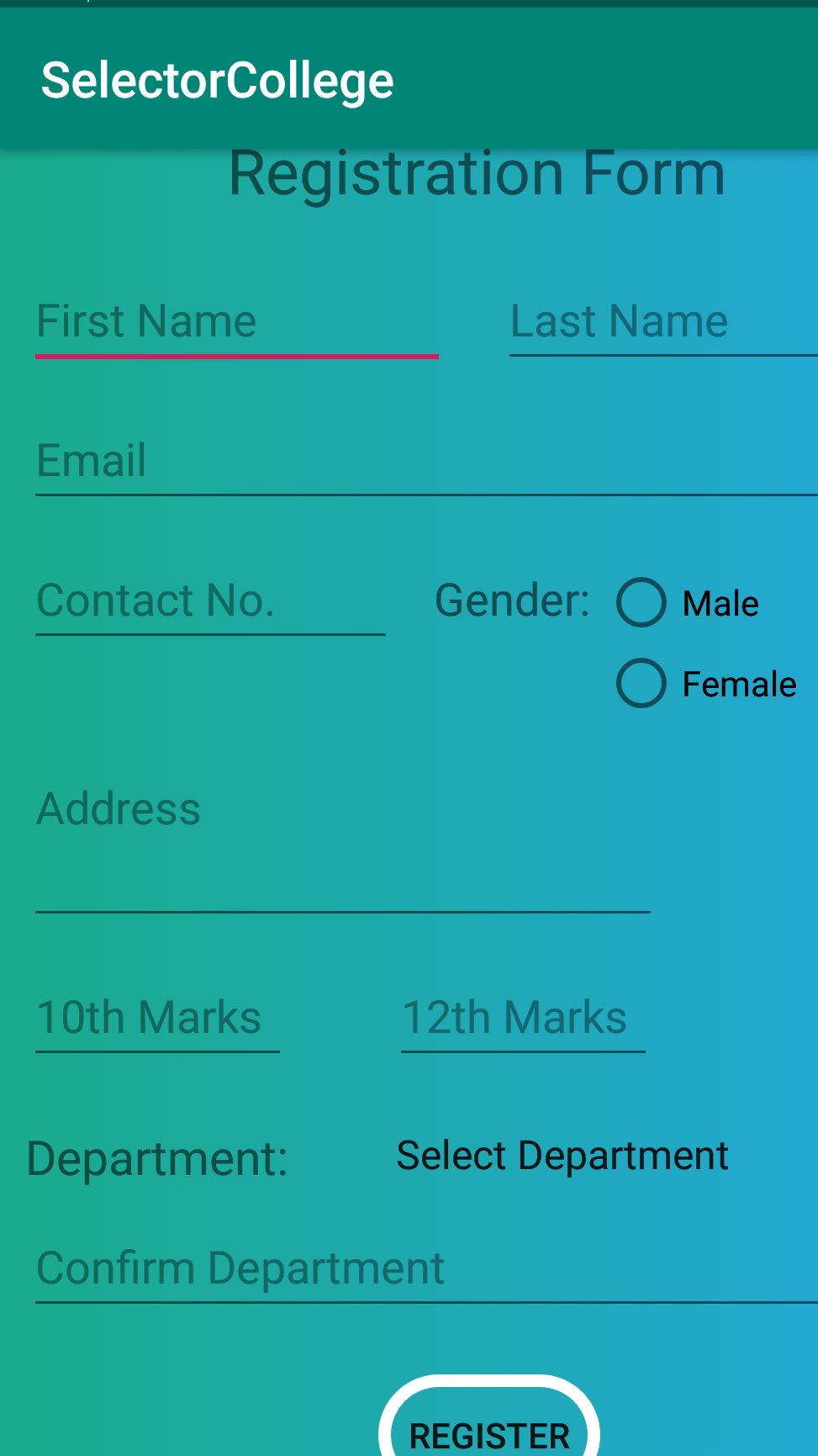Click the Gender label text
818x1456 pixels.
(511, 601)
